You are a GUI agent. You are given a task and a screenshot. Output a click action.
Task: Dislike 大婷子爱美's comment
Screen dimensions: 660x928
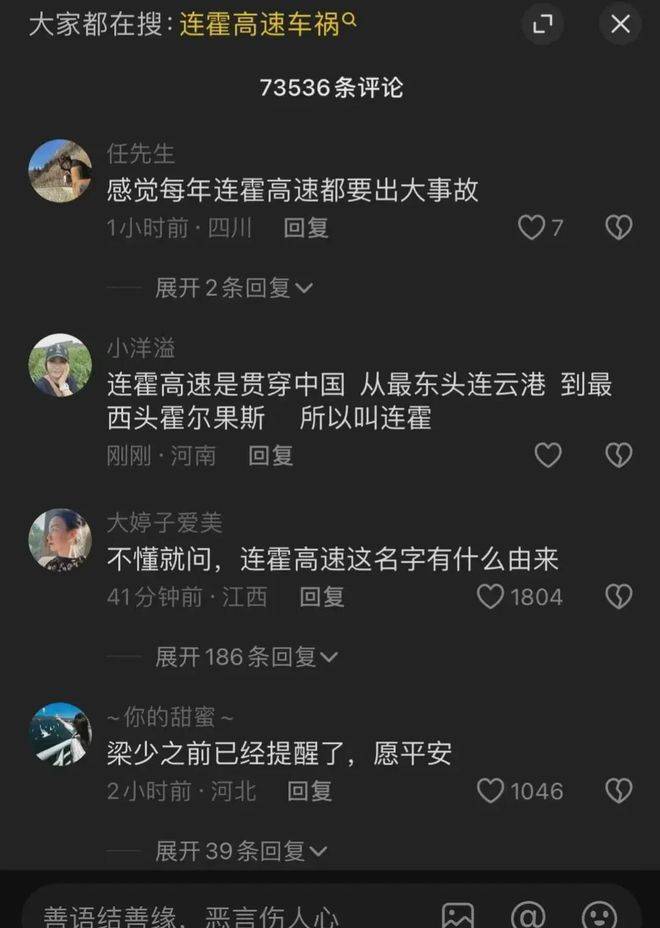pos(619,597)
